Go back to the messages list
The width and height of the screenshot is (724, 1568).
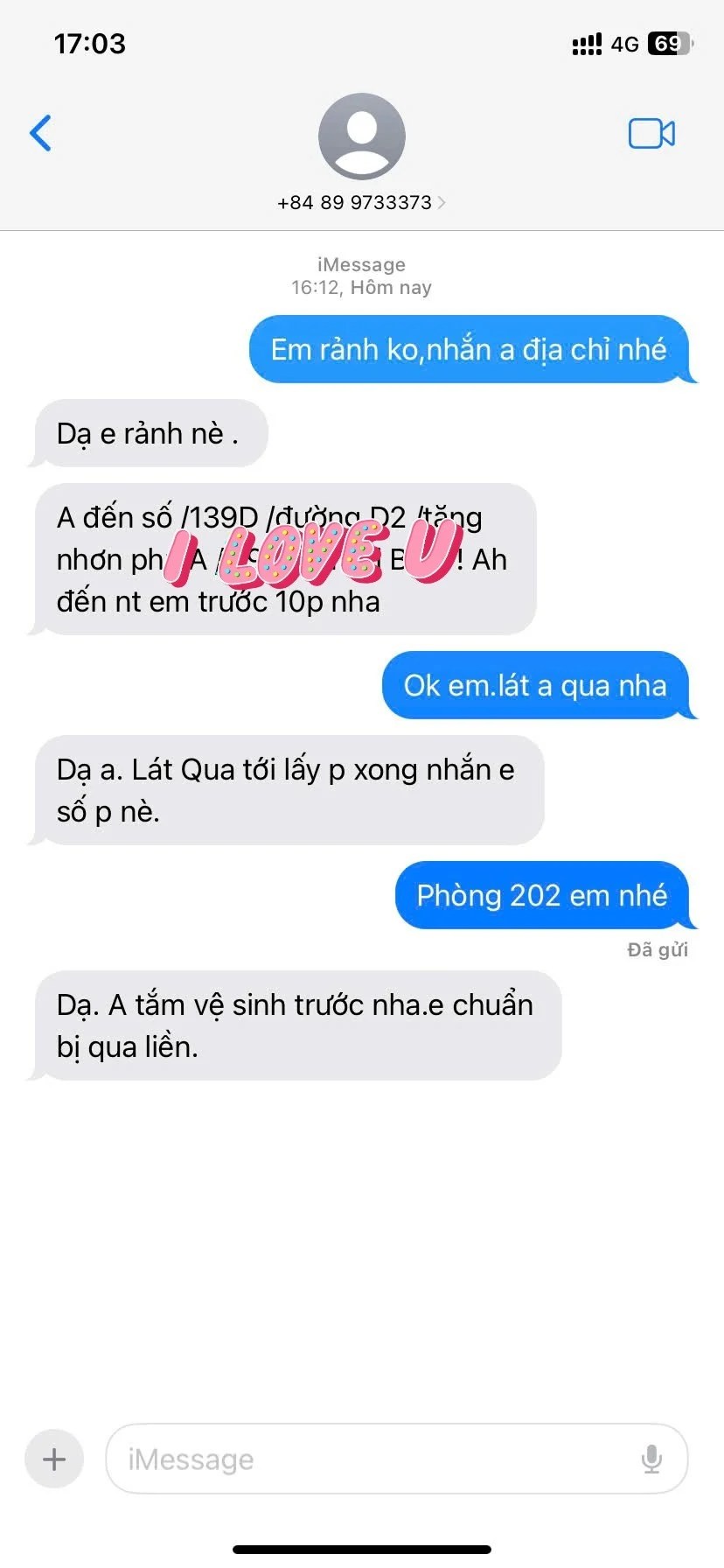[41, 134]
